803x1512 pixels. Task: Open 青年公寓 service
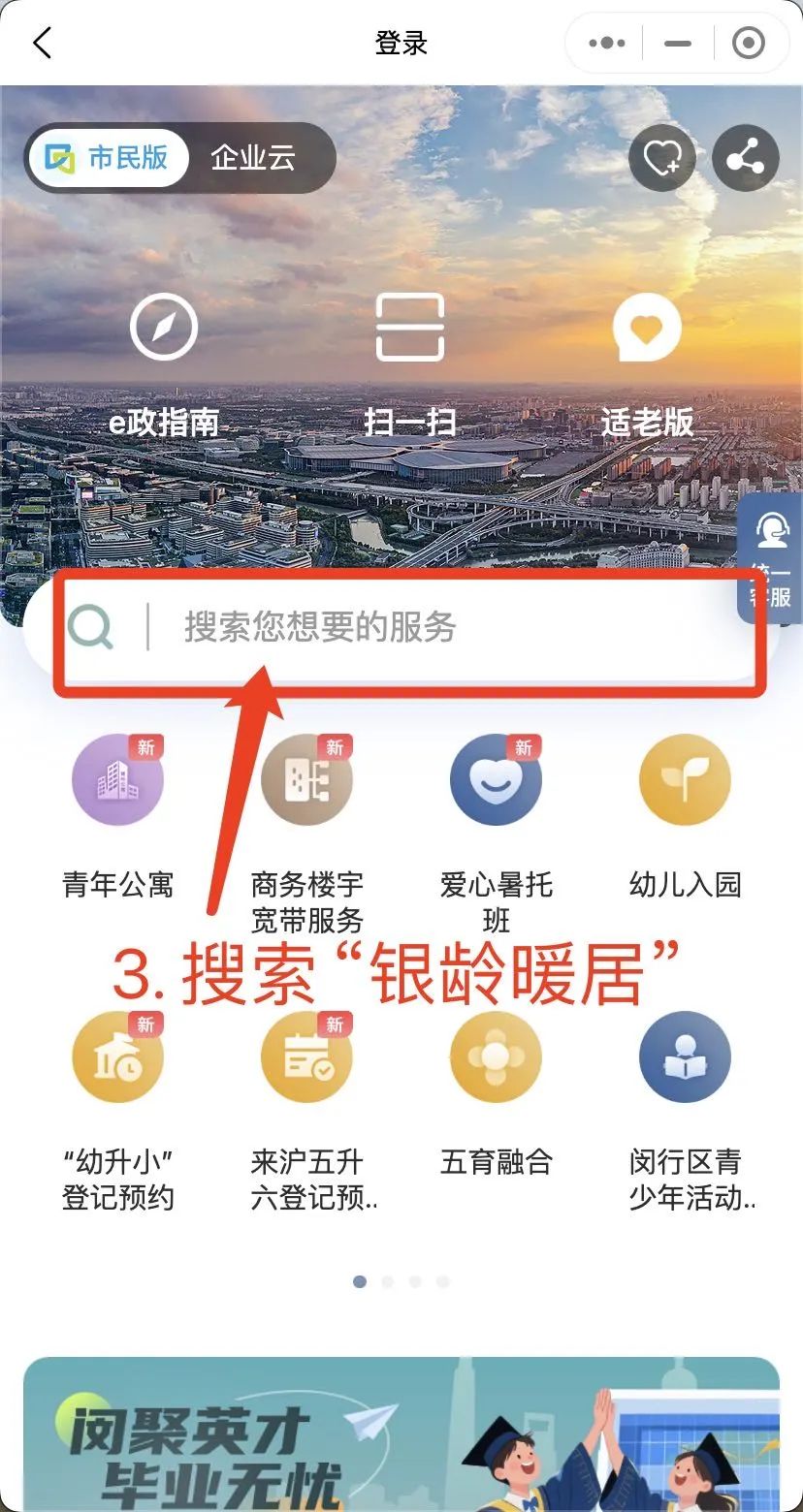pyautogui.click(x=117, y=812)
